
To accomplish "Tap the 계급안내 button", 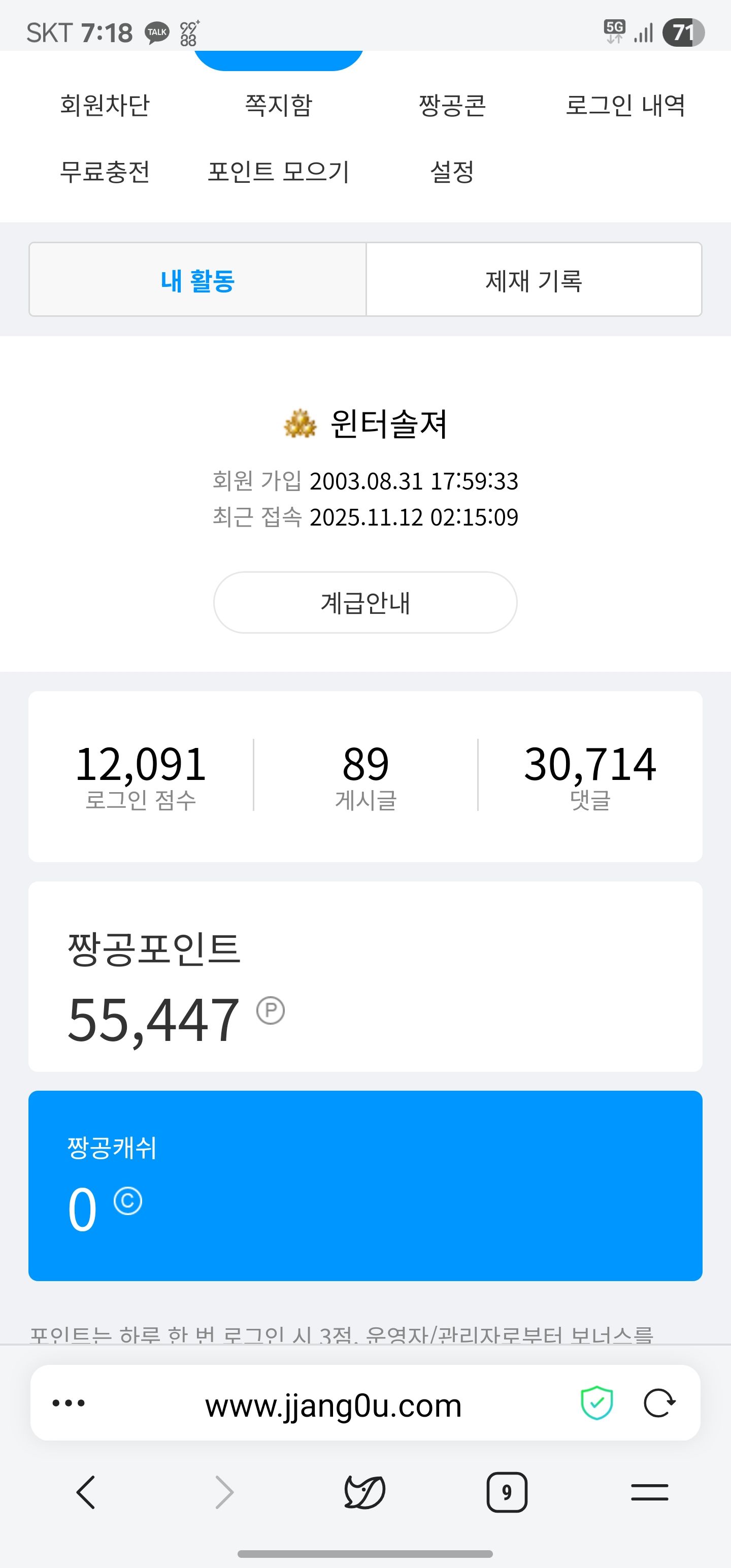I will (365, 603).
